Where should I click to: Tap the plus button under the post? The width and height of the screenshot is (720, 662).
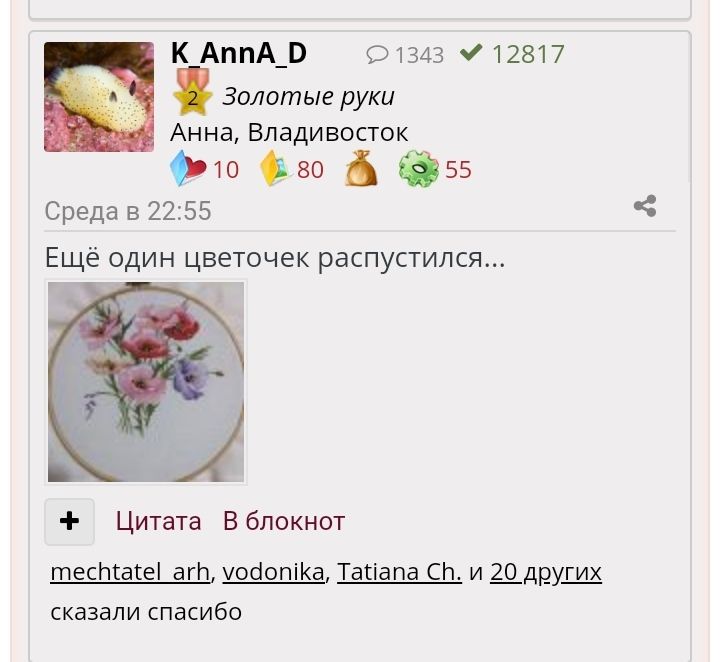pyautogui.click(x=69, y=521)
